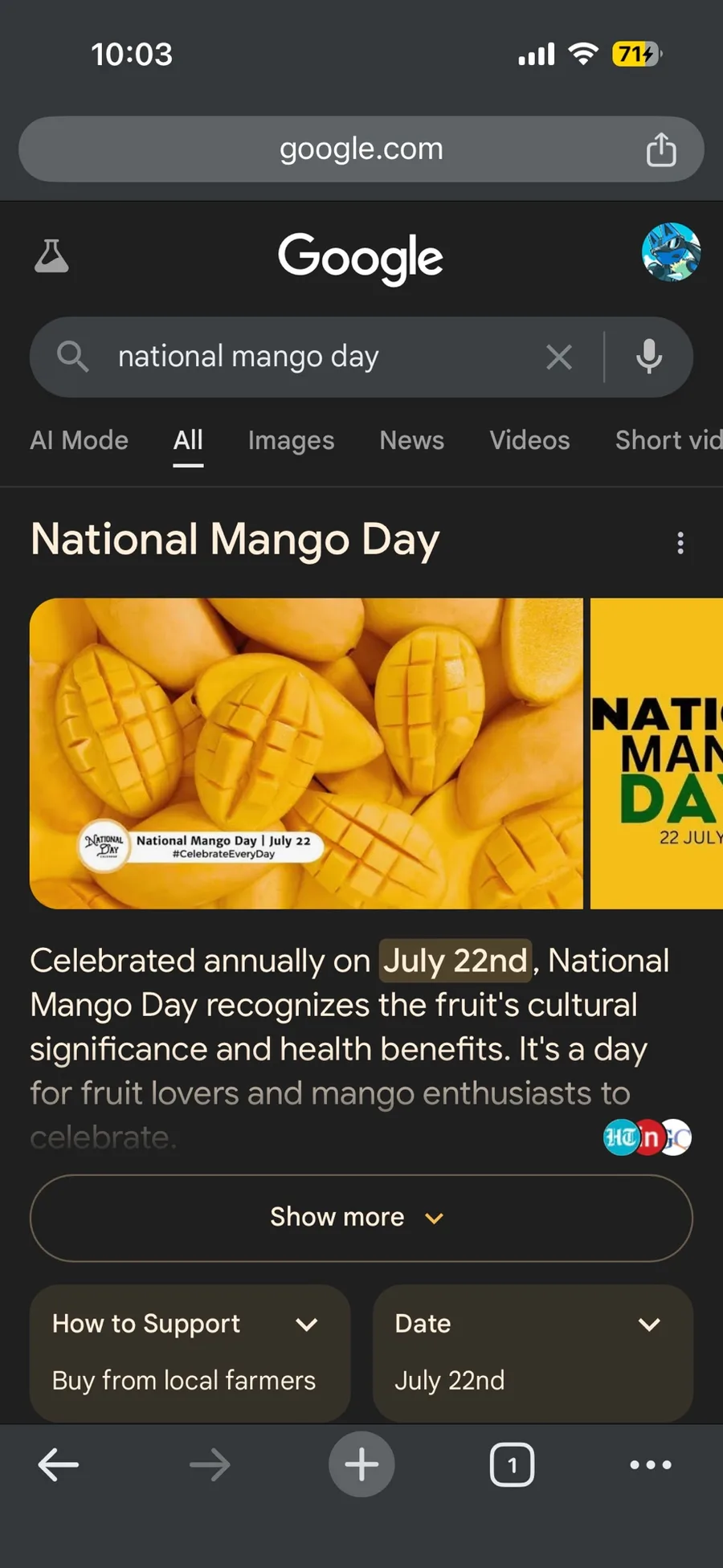Open the sliced mangoes photo
This screenshot has width=723, height=1568.
click(x=306, y=753)
